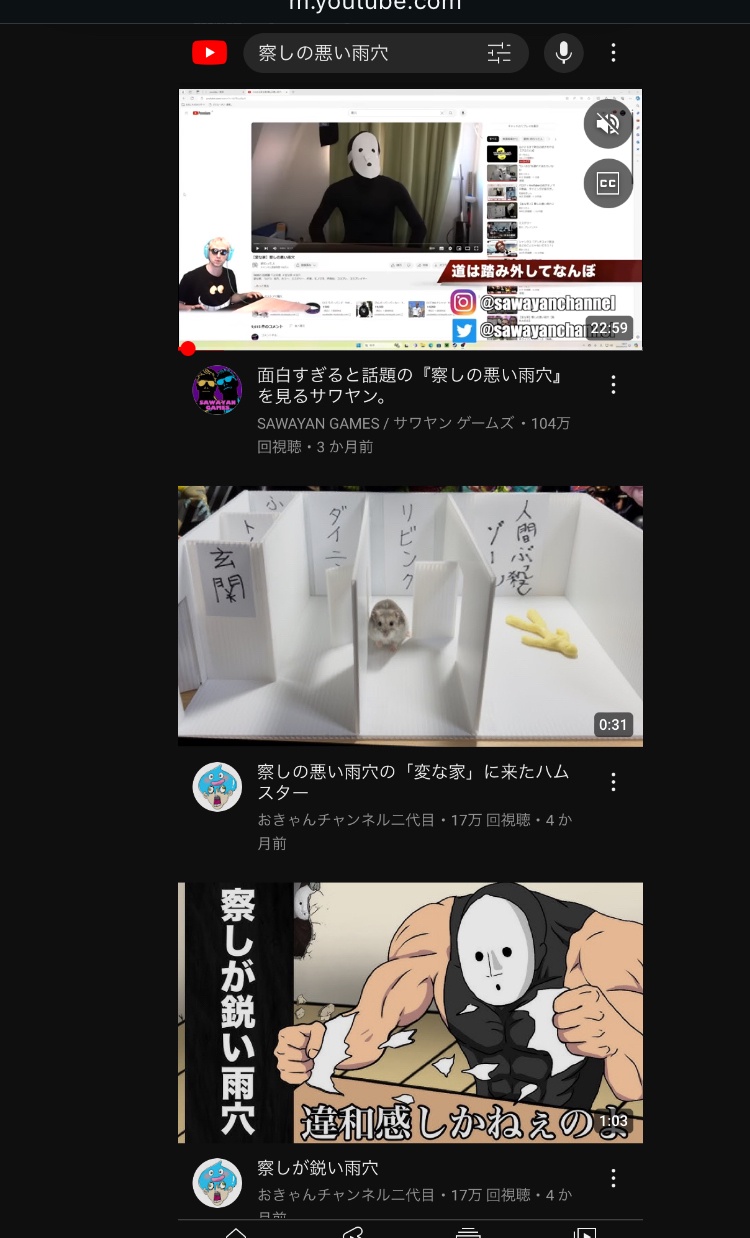Viewport: 750px width, 1238px height.
Task: Open the search field with 察しの悪い雨穴
Action: click(364, 53)
